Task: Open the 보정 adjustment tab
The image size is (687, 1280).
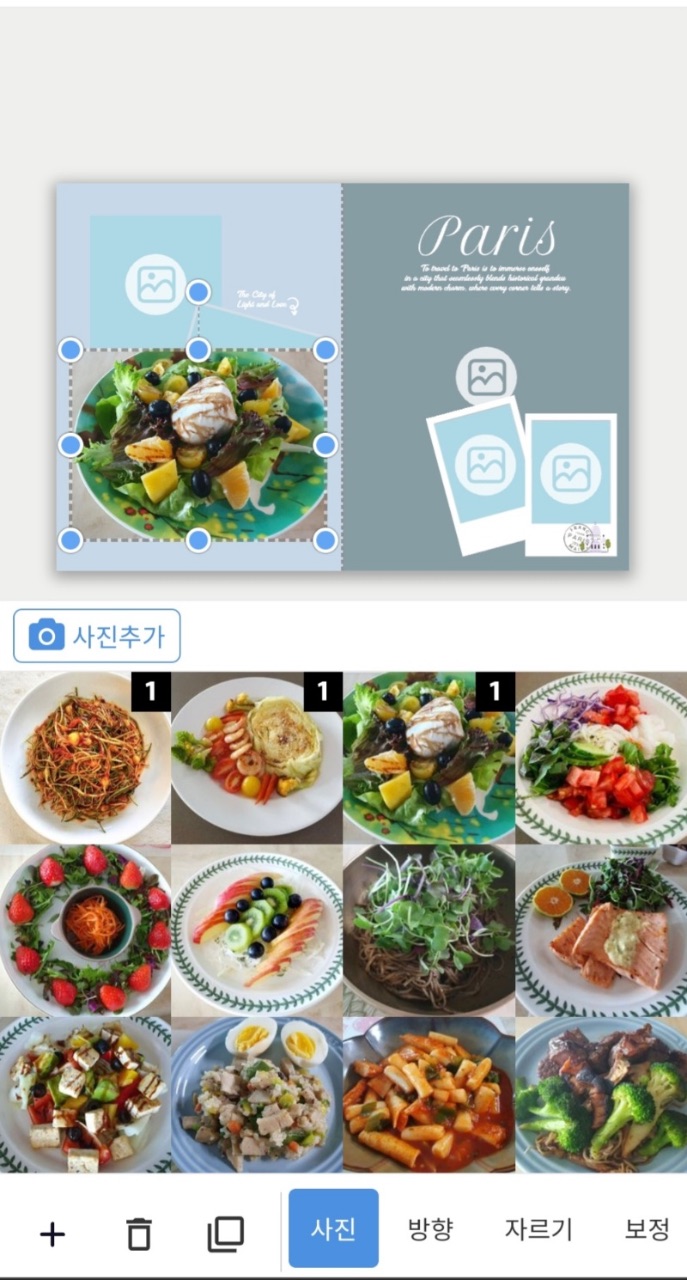Action: pos(647,1229)
